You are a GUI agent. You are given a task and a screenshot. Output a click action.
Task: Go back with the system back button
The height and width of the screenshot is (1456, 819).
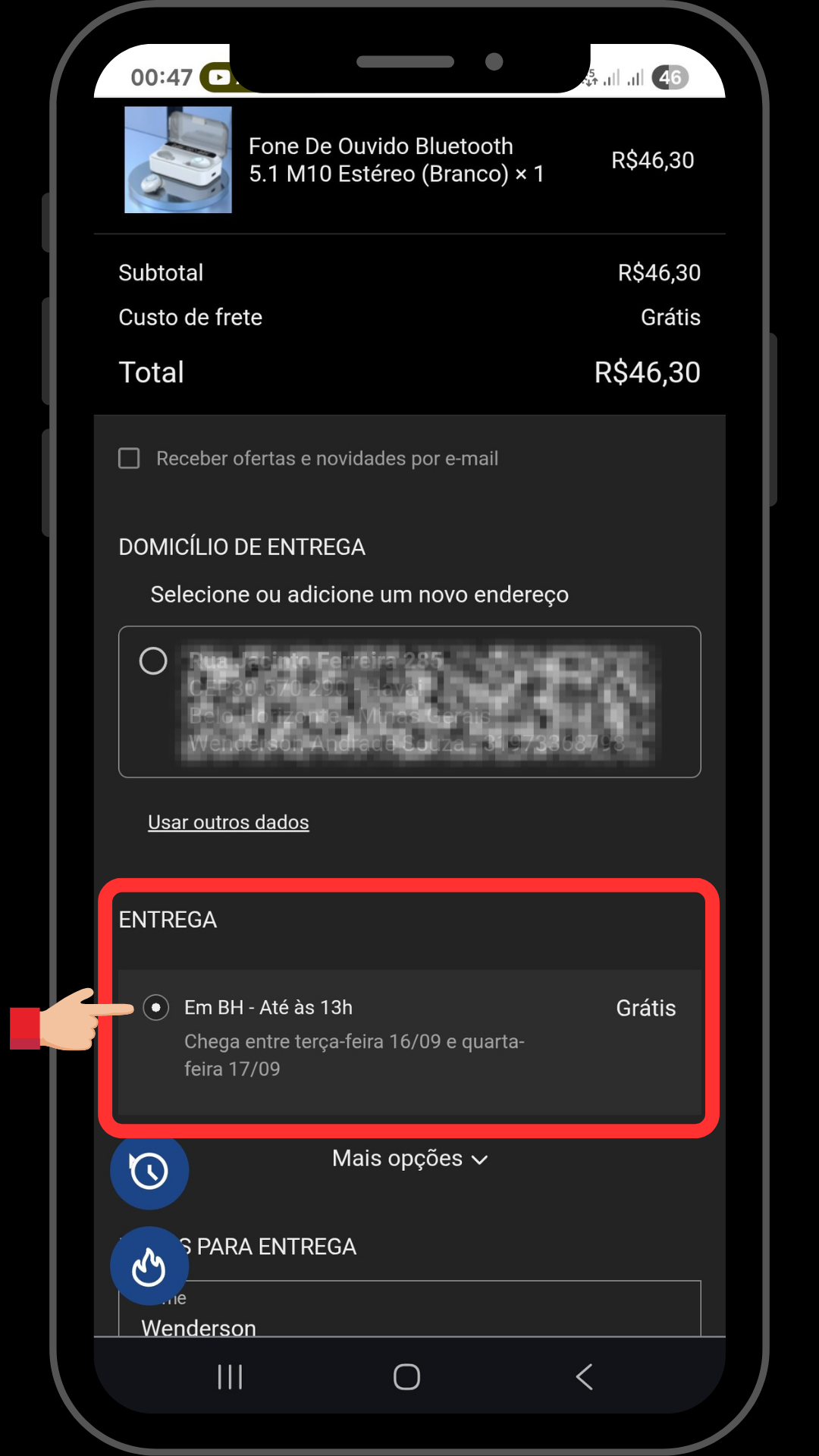584,1376
